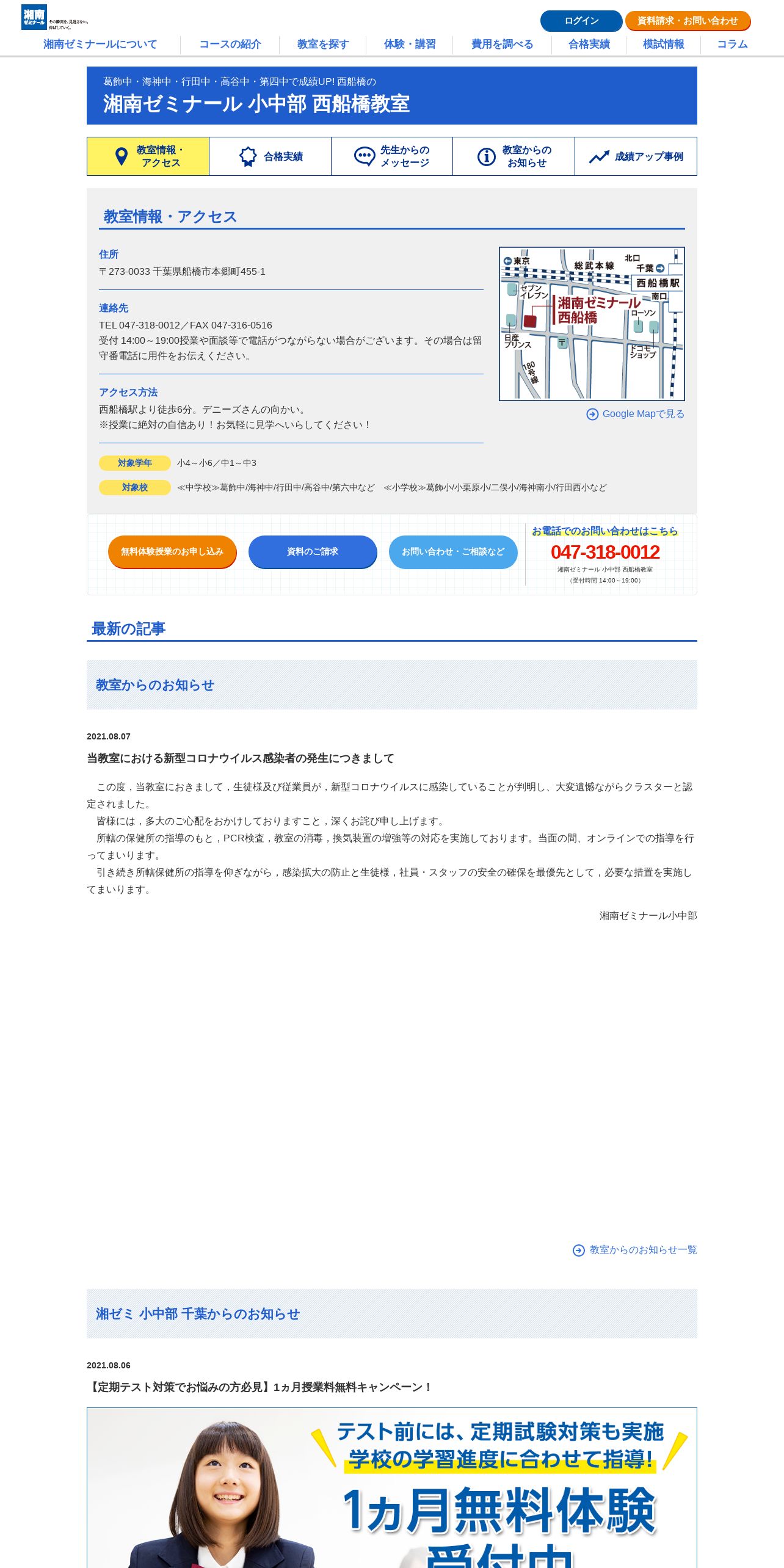The width and height of the screenshot is (784, 1568).
Task: Open the 模試情報 menu item
Action: 664,44
